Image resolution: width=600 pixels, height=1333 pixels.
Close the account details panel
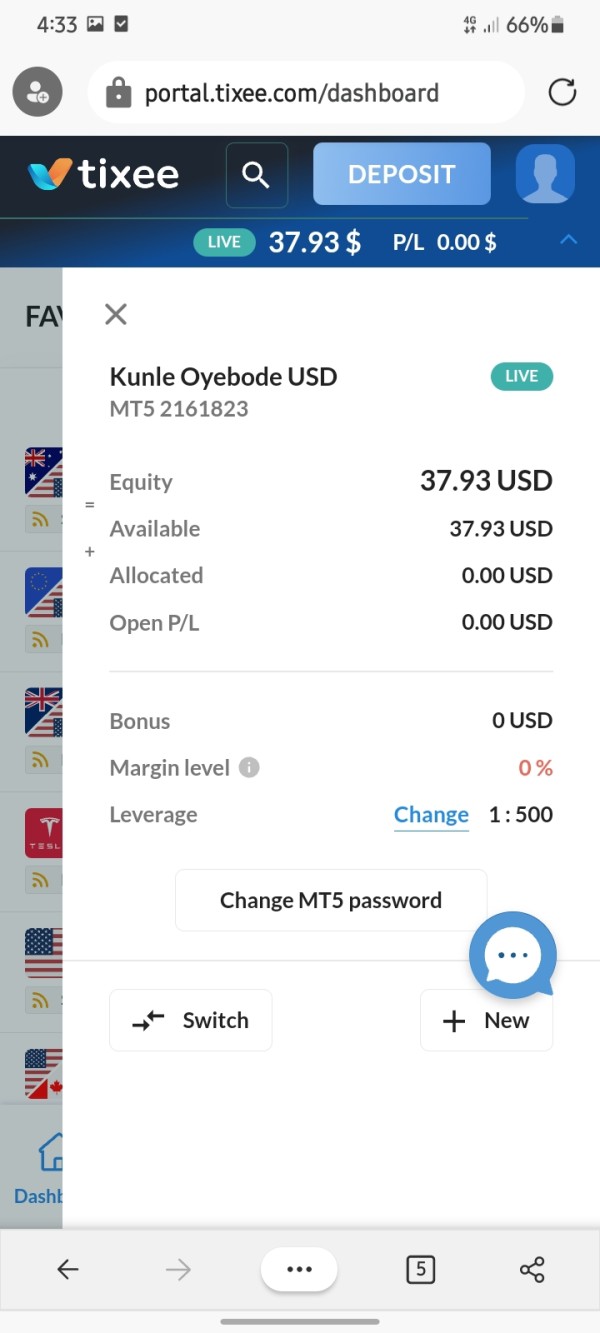(116, 314)
